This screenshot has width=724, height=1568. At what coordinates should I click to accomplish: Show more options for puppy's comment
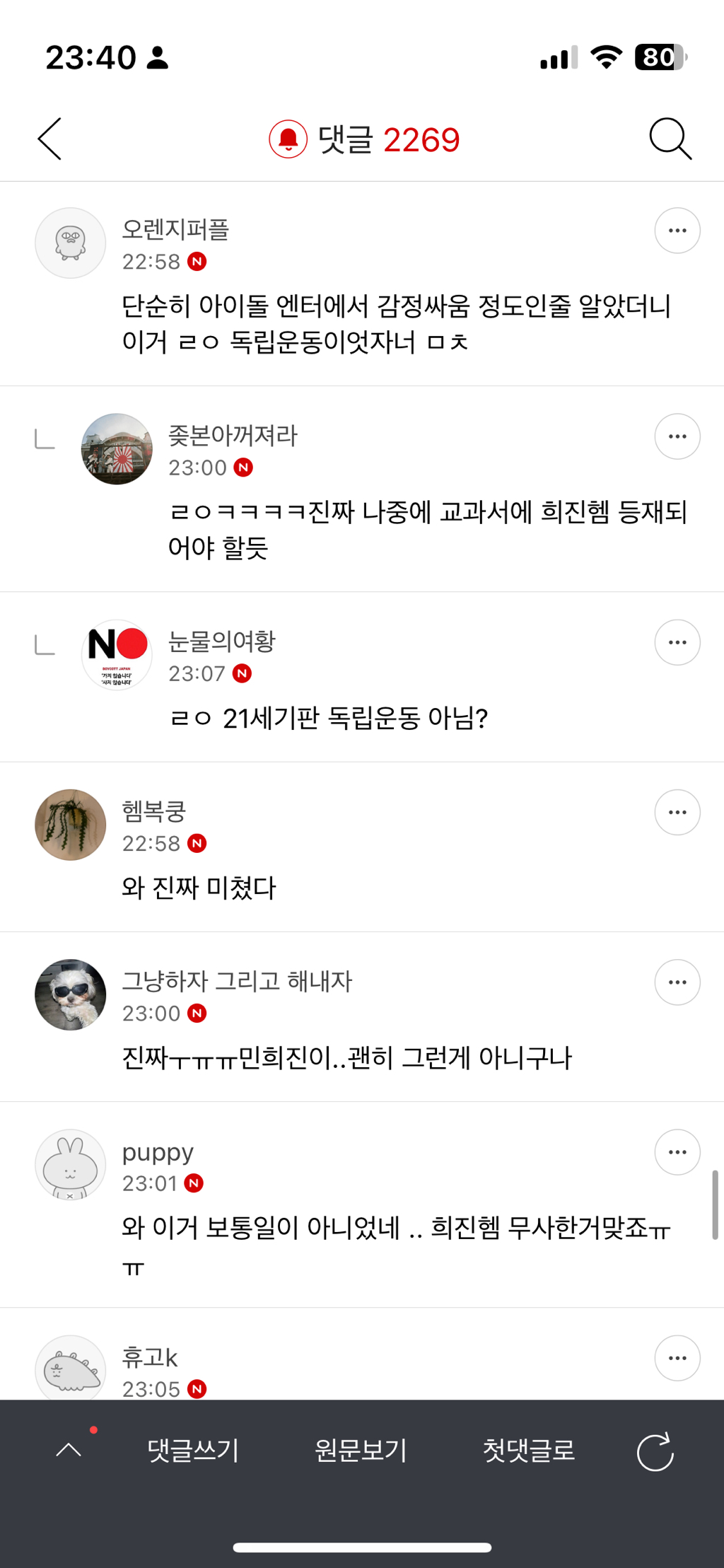click(677, 1152)
